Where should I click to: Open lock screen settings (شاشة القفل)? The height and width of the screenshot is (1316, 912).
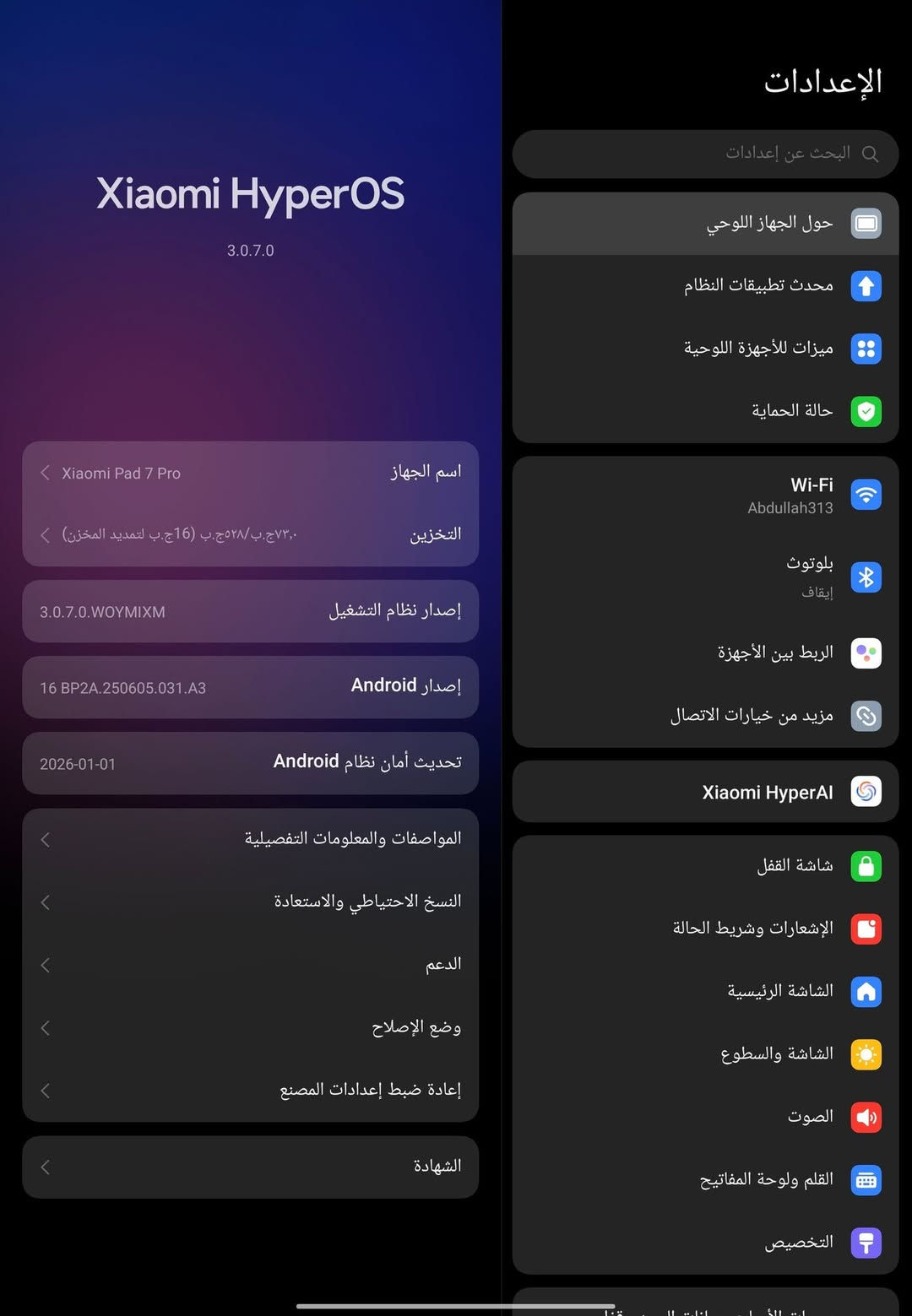705,866
